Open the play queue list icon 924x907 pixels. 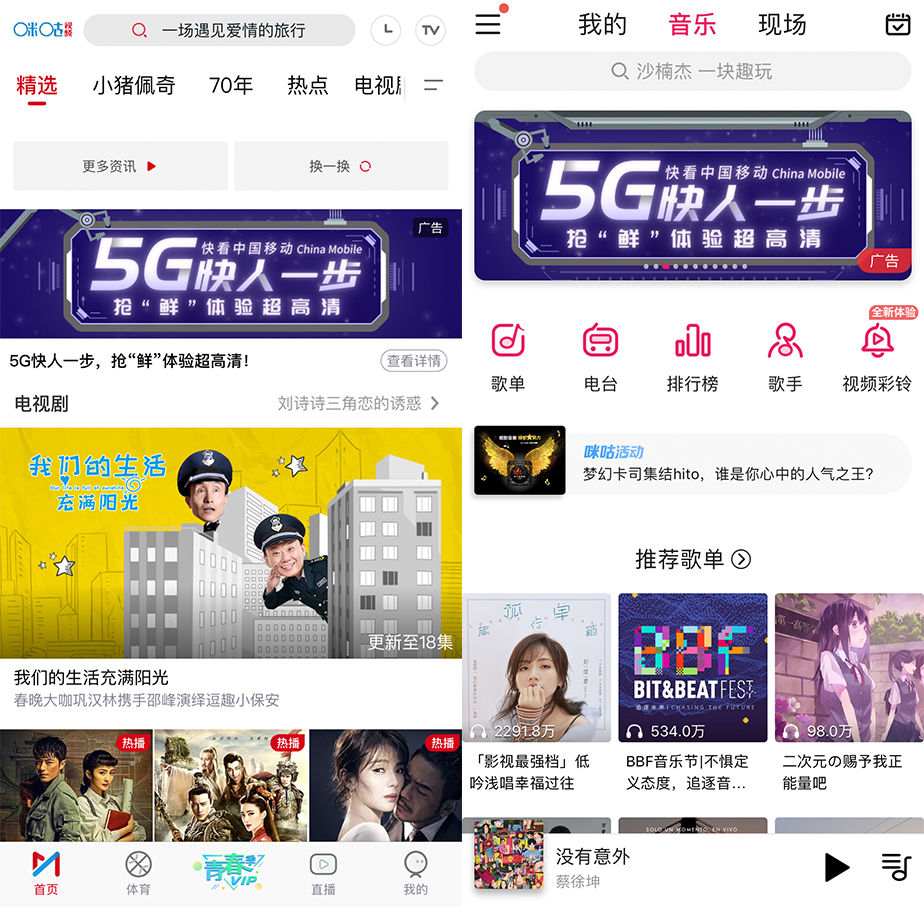click(895, 866)
